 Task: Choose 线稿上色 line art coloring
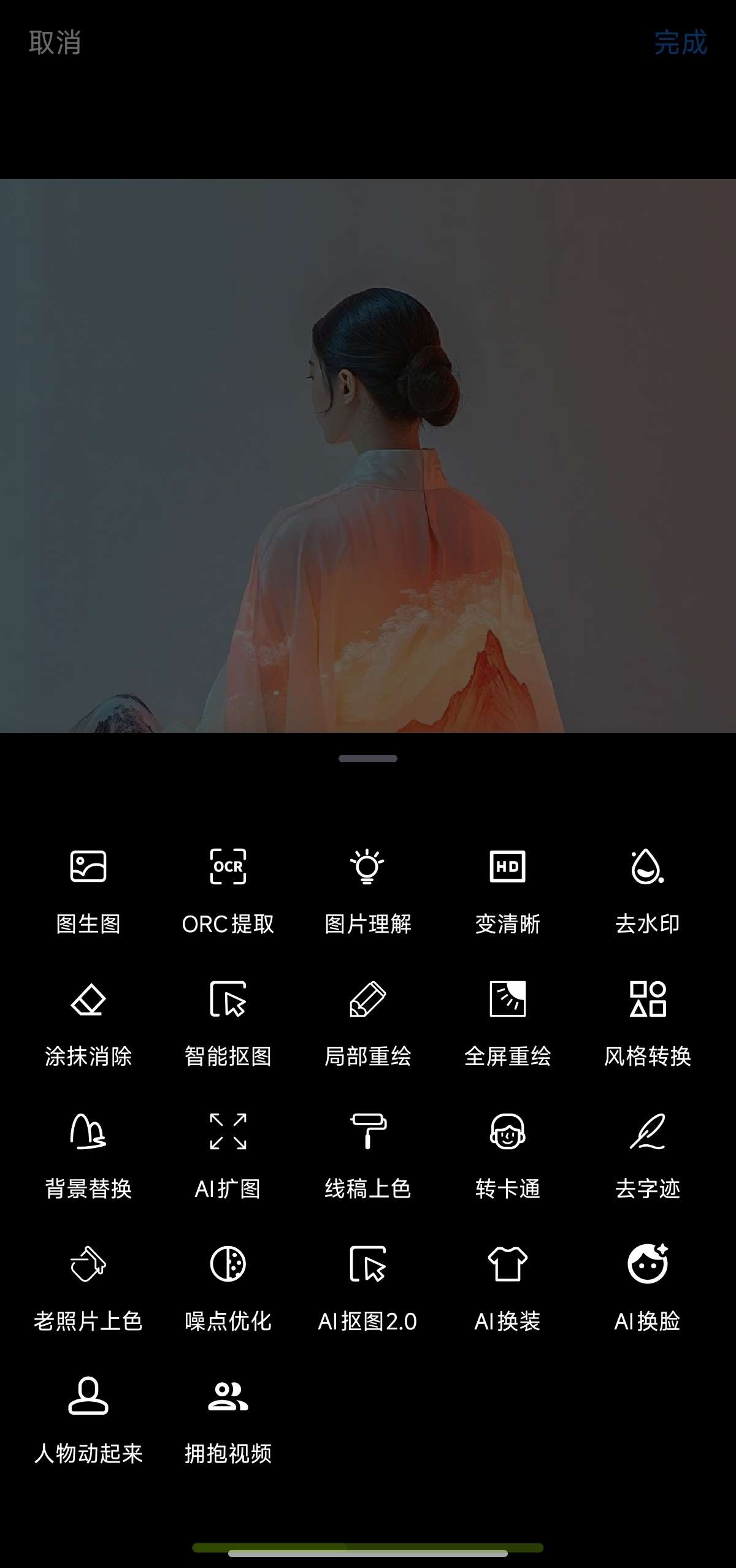367,1154
